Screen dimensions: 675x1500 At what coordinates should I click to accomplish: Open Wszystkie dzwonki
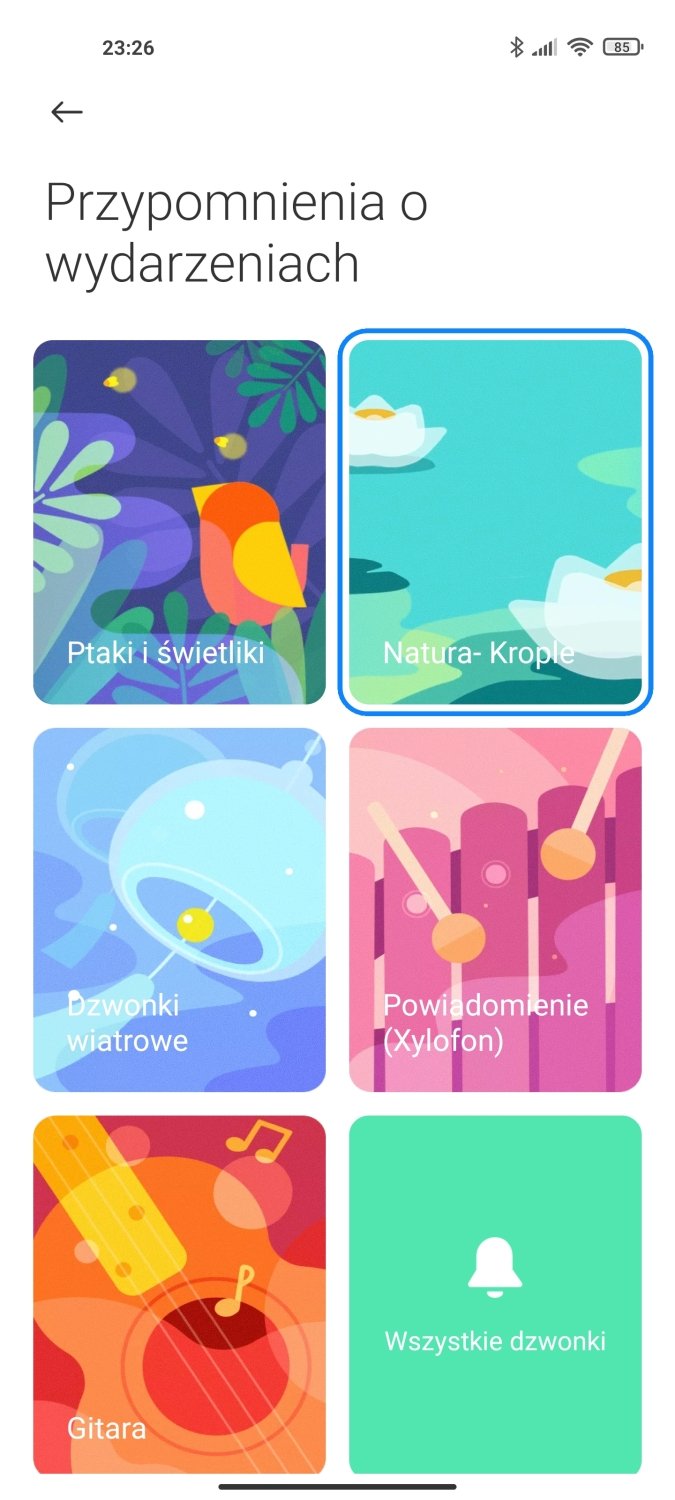[x=495, y=1295]
